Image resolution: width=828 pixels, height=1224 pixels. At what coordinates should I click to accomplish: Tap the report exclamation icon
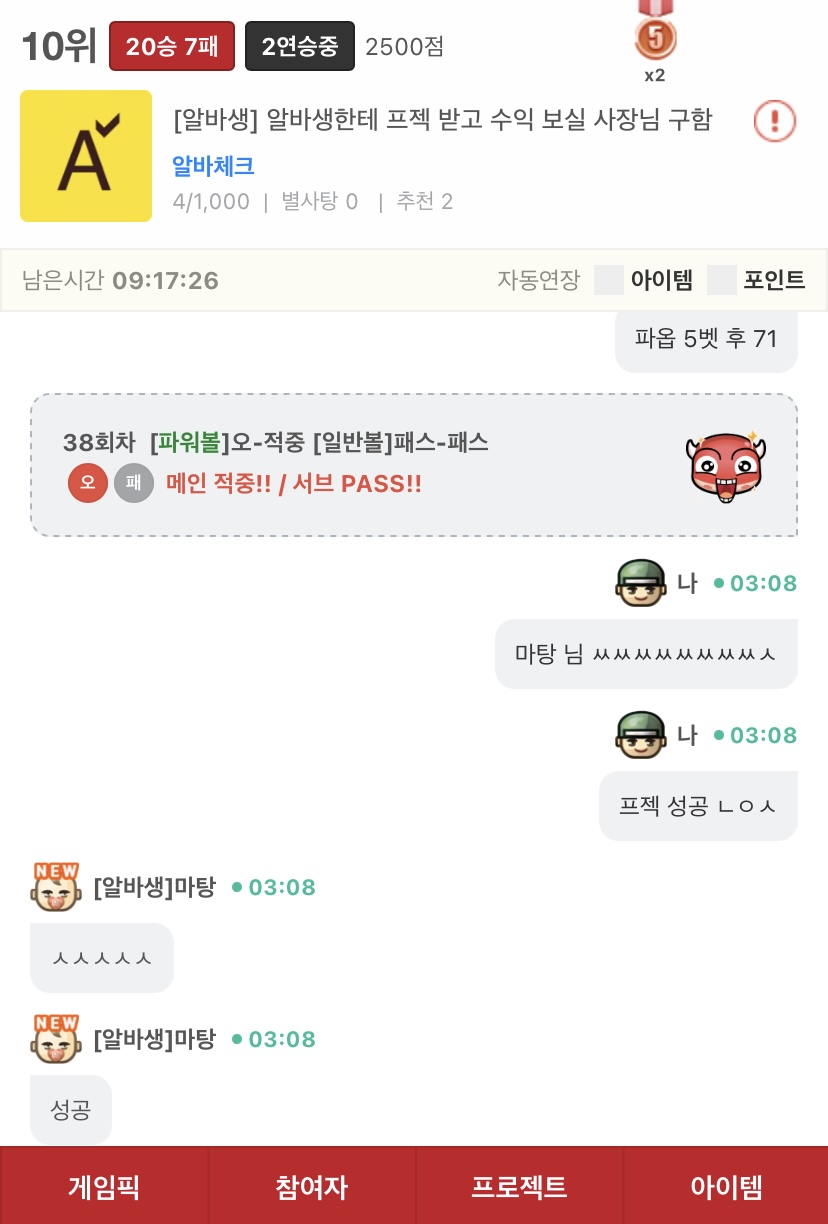(x=774, y=122)
